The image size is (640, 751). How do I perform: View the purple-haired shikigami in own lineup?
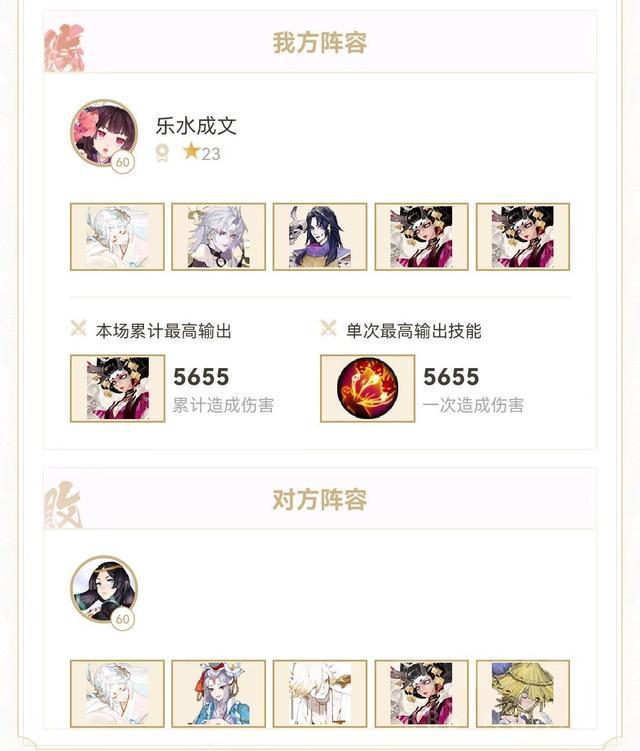(320, 237)
